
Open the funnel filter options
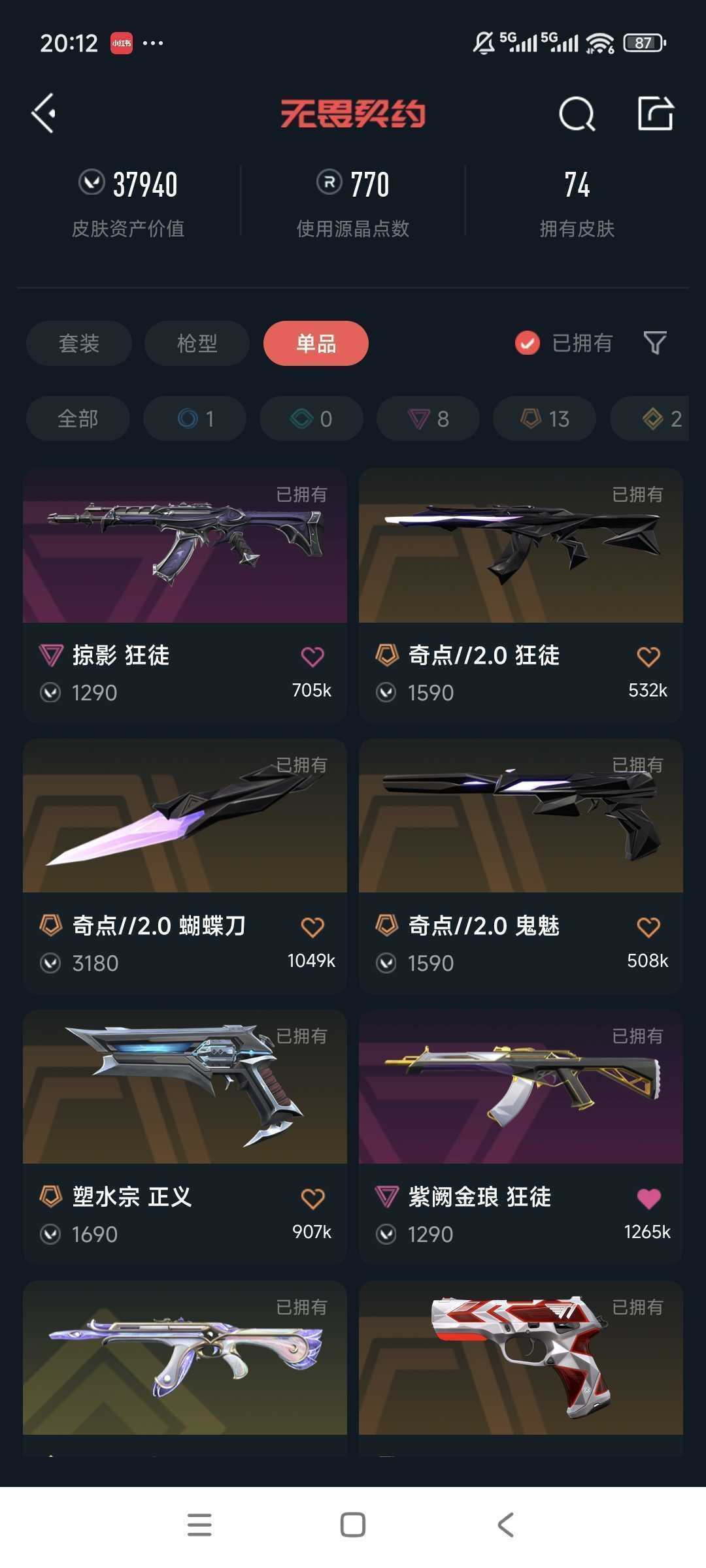pos(655,343)
